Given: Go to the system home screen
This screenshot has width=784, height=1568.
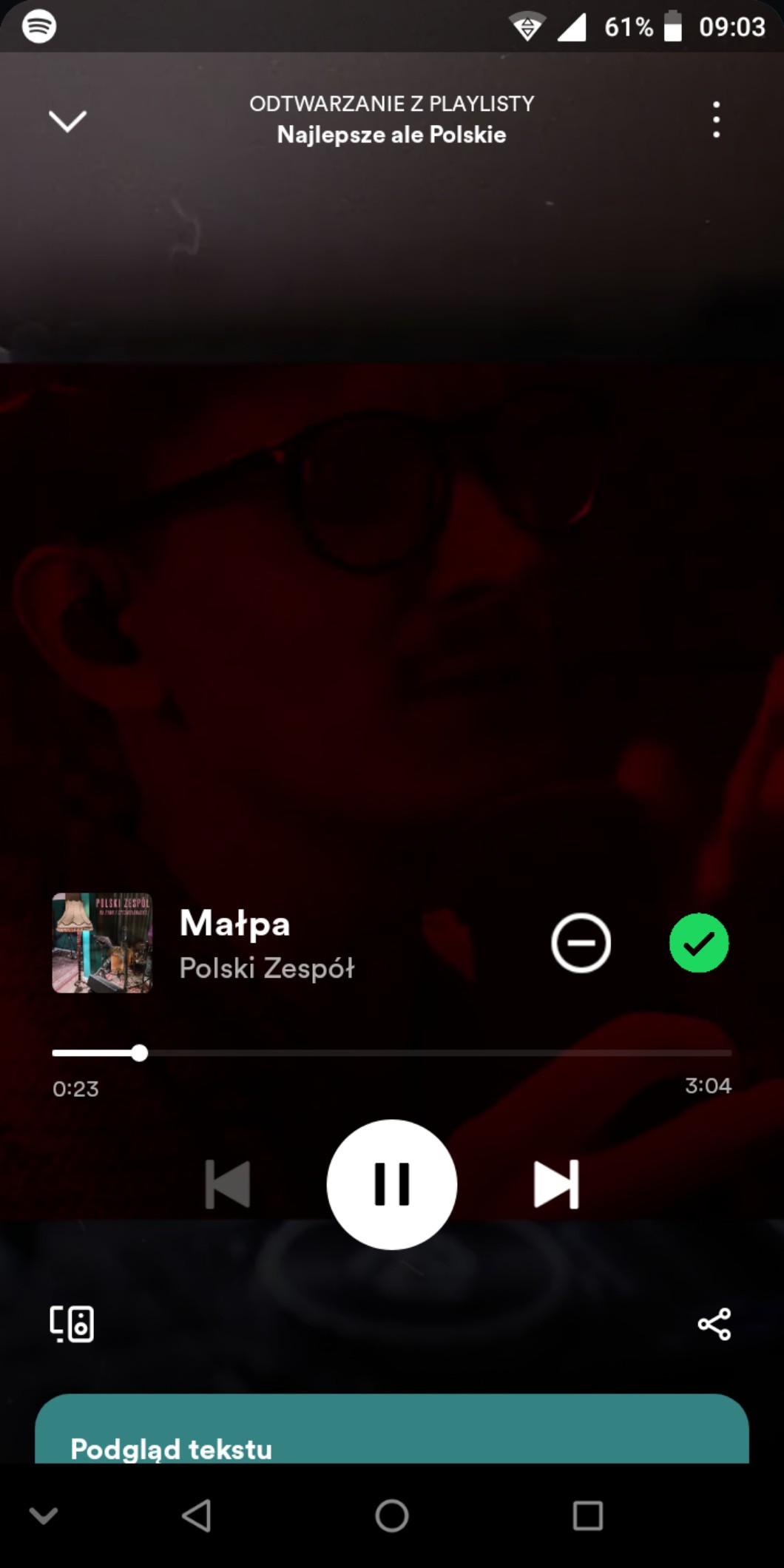Looking at the screenshot, I should point(391,1515).
